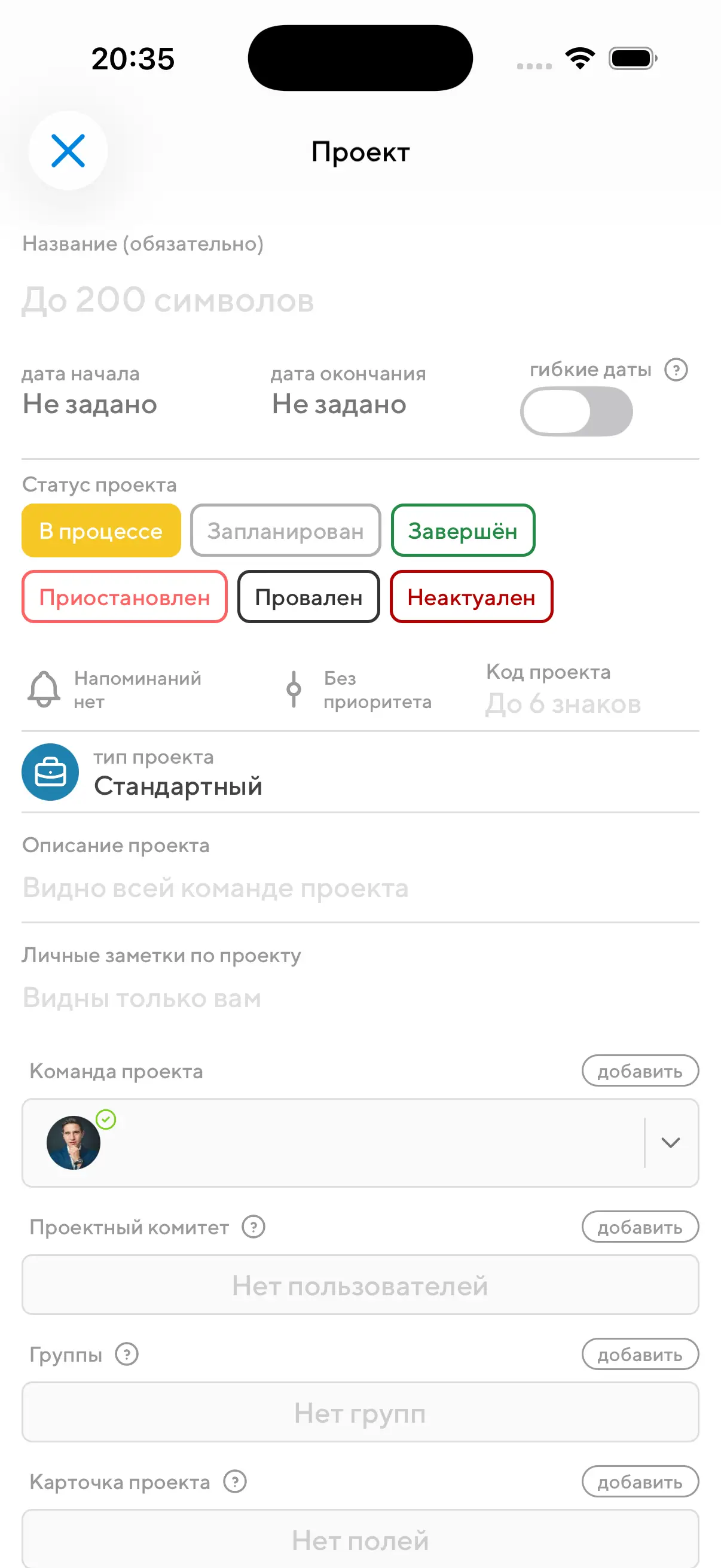Open help for flexible dates
This screenshot has height=1568, width=721.
point(676,370)
